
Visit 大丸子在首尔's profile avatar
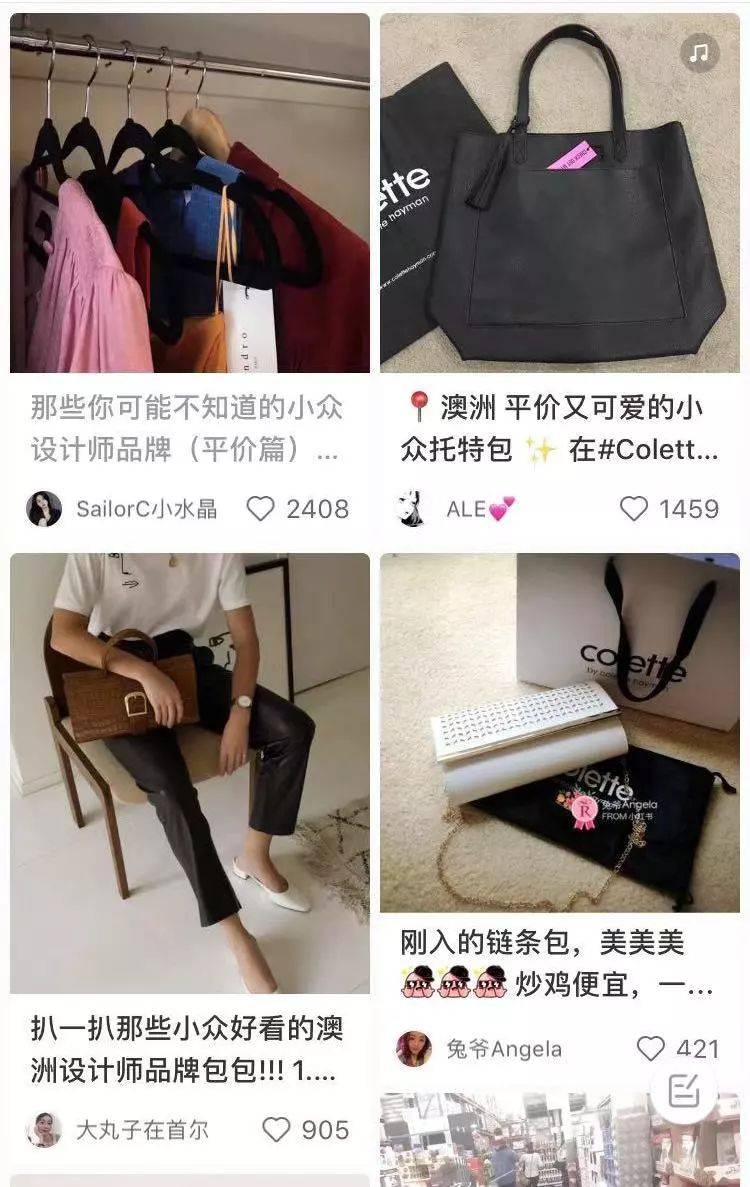click(44, 1130)
